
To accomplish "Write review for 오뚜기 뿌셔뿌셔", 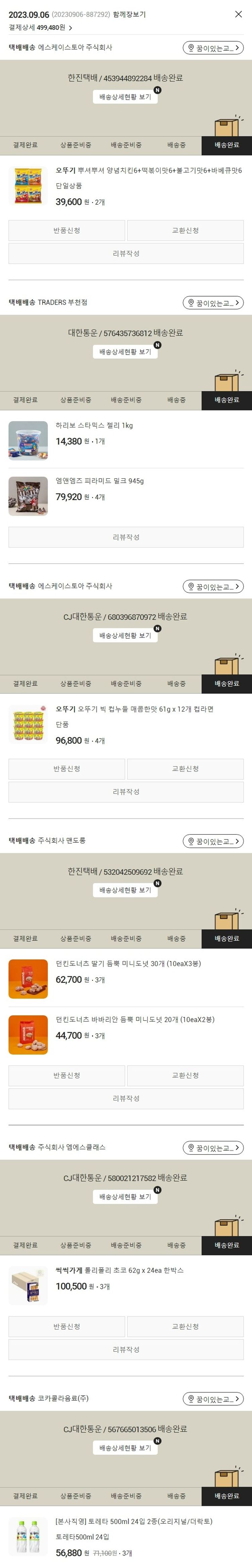I will click(x=126, y=253).
